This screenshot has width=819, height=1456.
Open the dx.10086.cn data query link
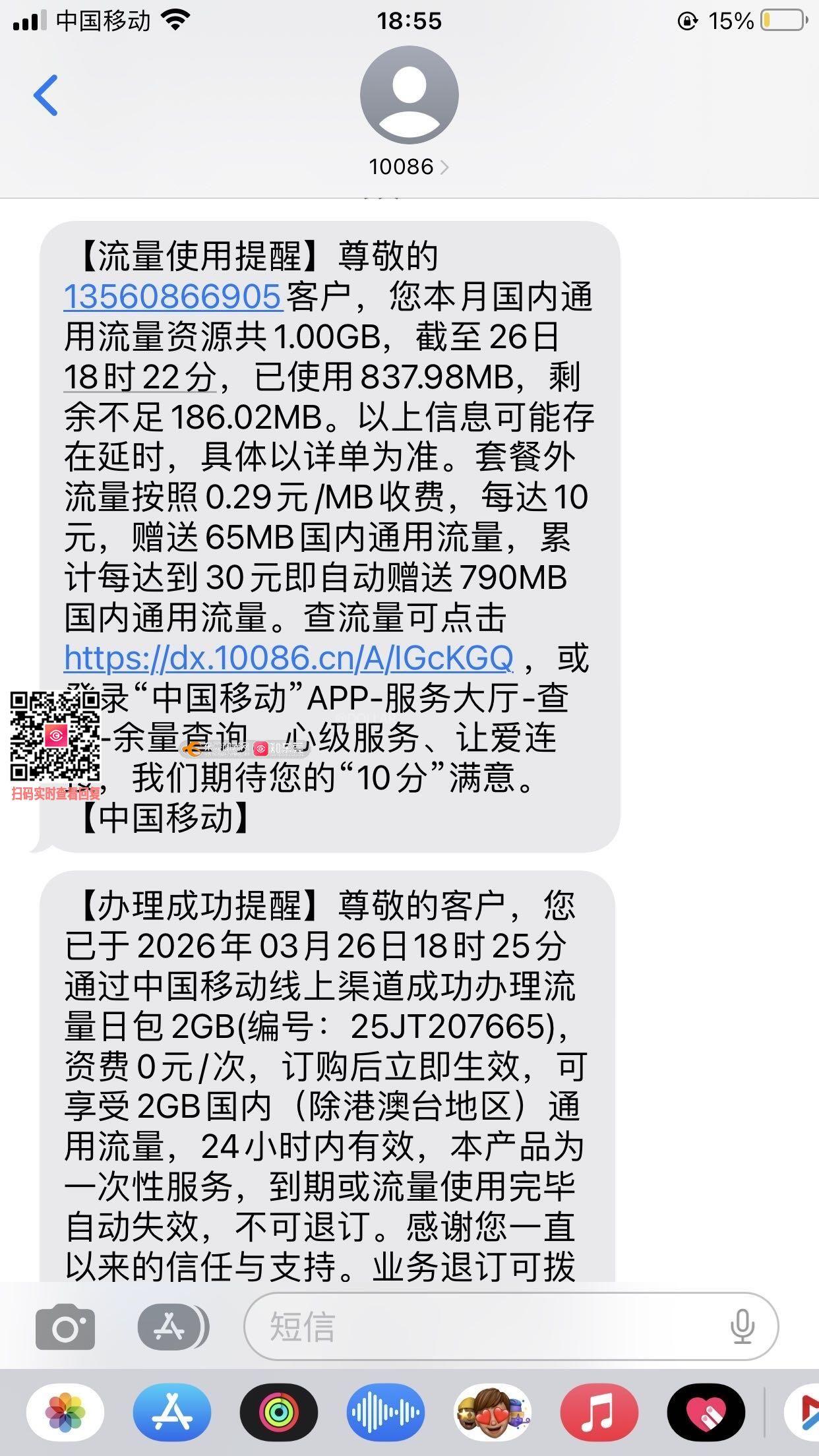[288, 657]
